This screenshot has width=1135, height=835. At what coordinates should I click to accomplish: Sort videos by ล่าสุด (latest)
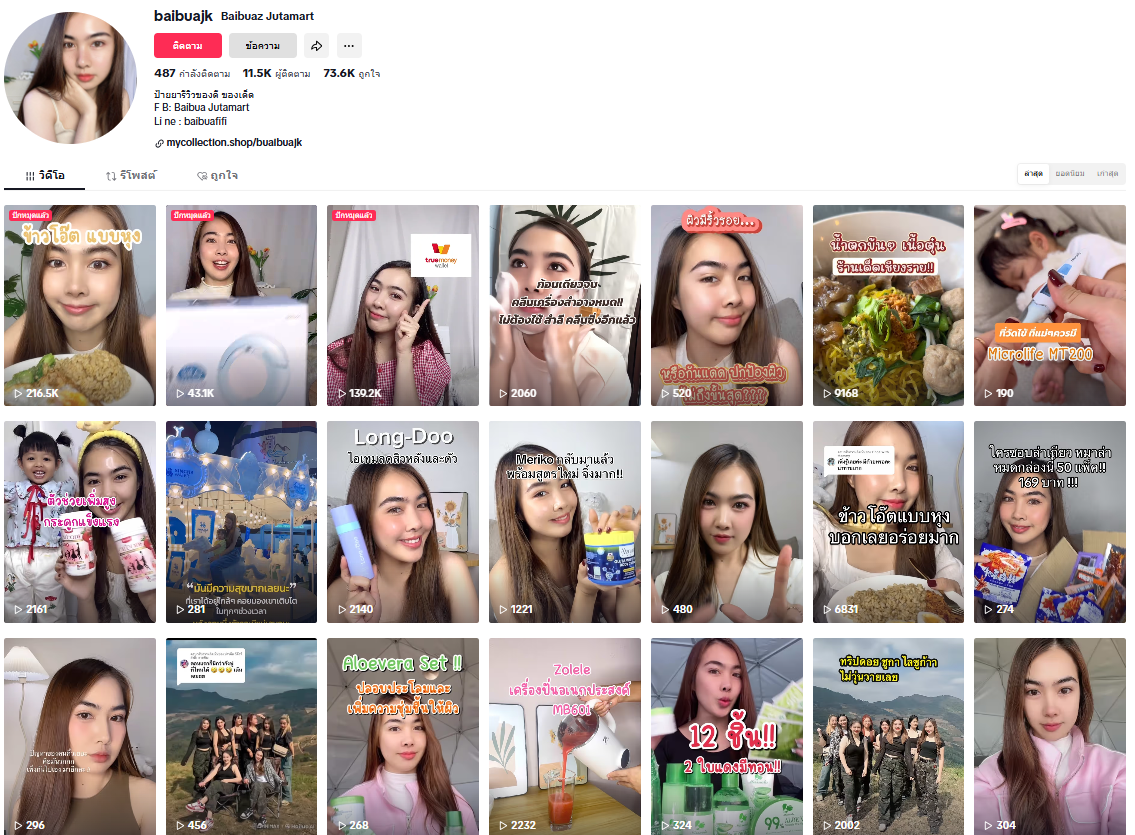(x=1033, y=174)
